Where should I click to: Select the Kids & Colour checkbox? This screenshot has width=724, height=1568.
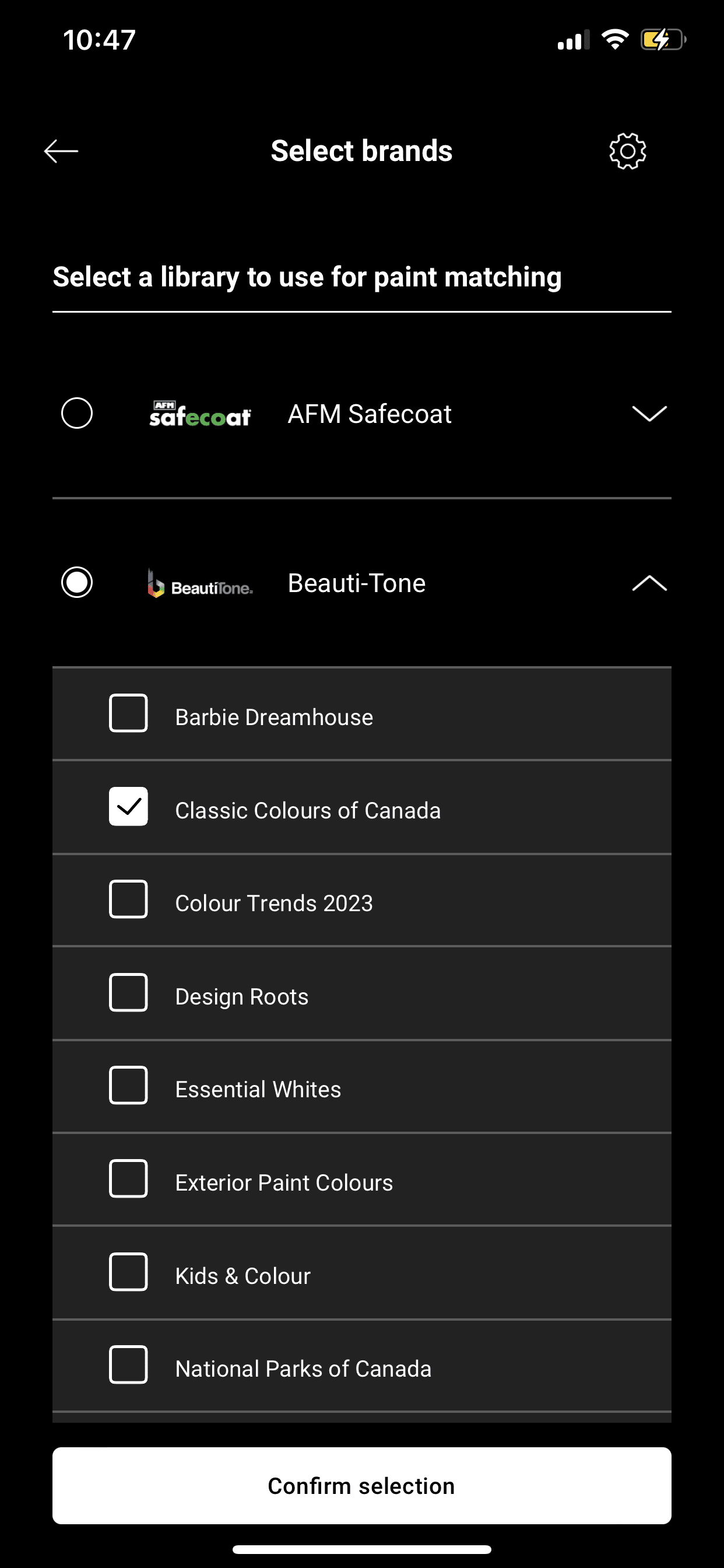128,1272
